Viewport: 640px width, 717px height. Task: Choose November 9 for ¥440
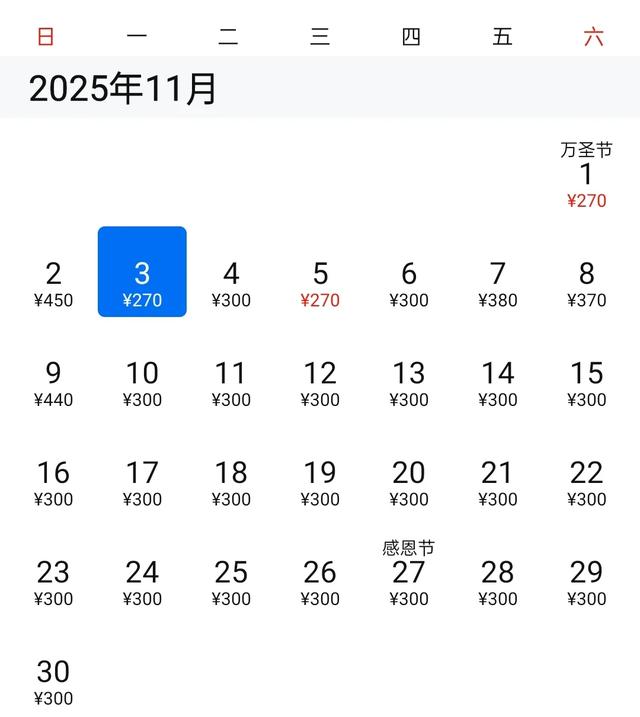(x=53, y=383)
